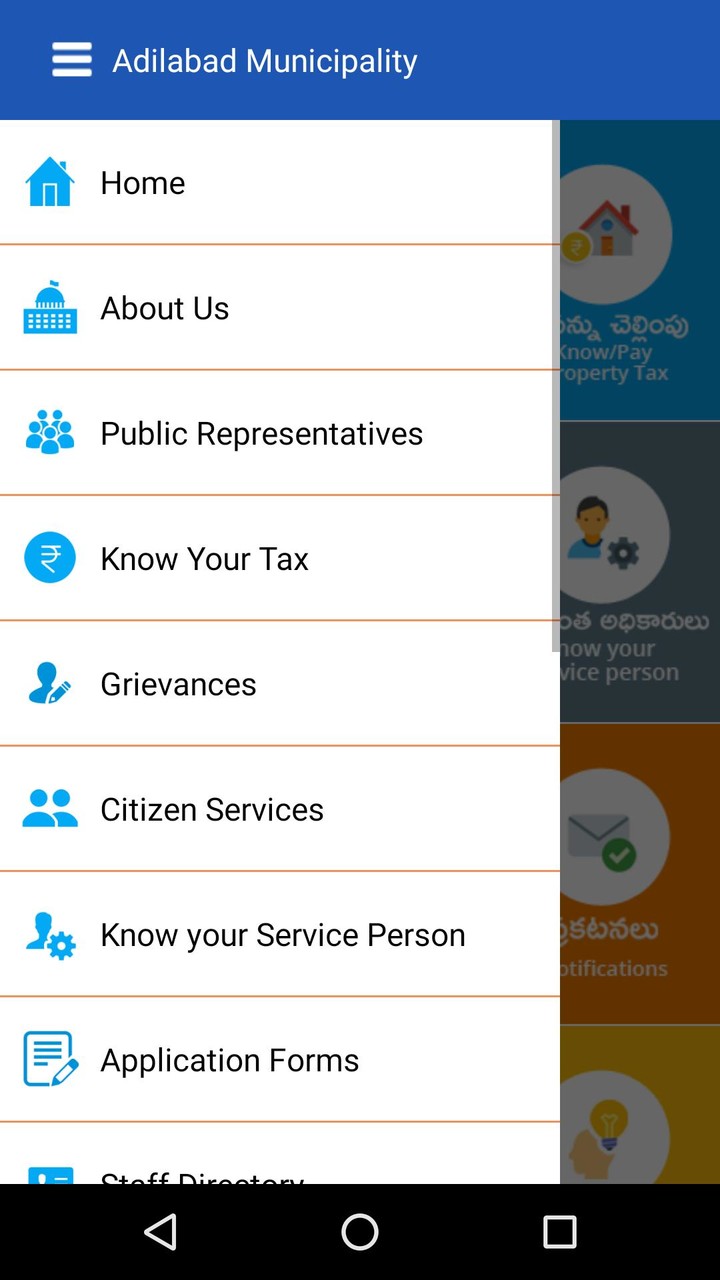Select the Grievances pencil-person icon
720x1280 pixels.
coord(48,683)
